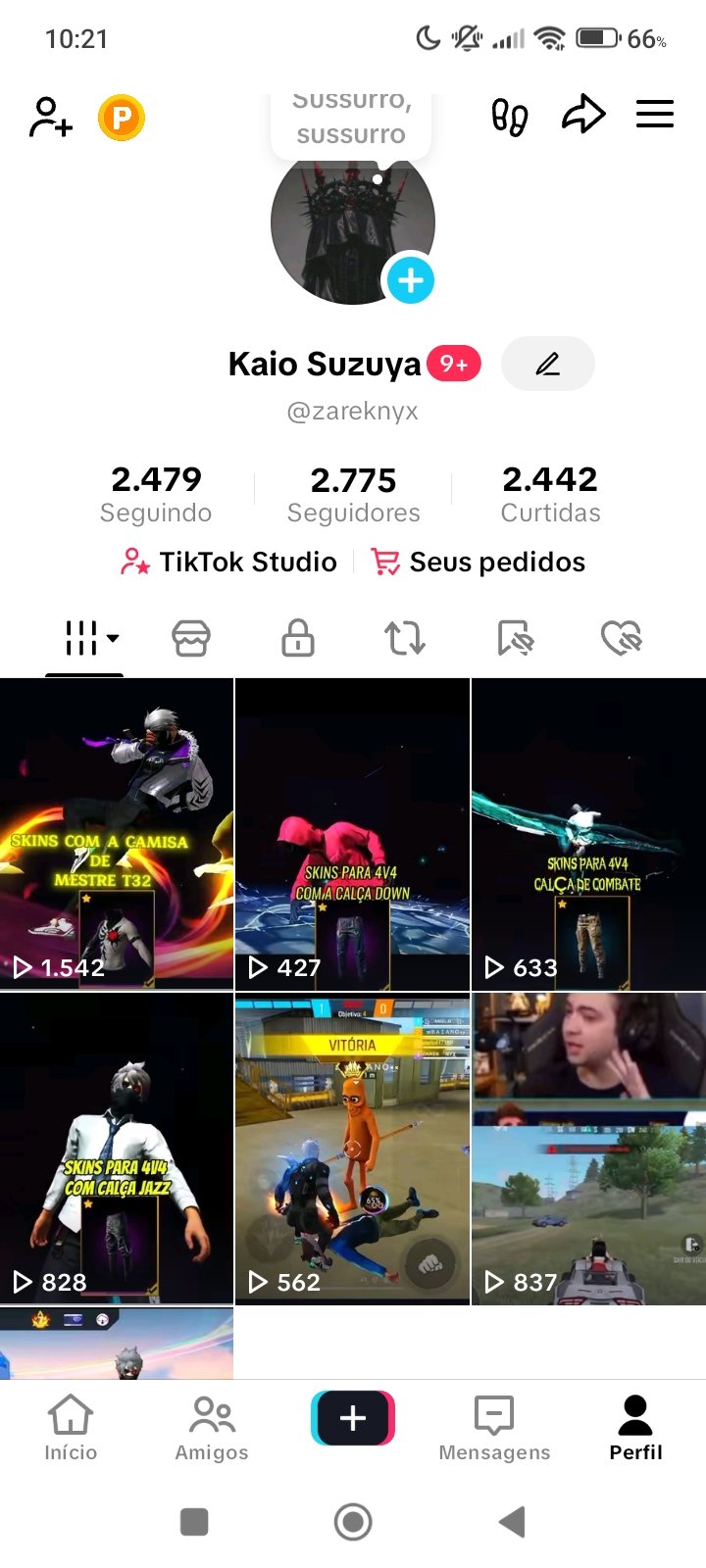Go to the Início tab

tap(71, 1429)
